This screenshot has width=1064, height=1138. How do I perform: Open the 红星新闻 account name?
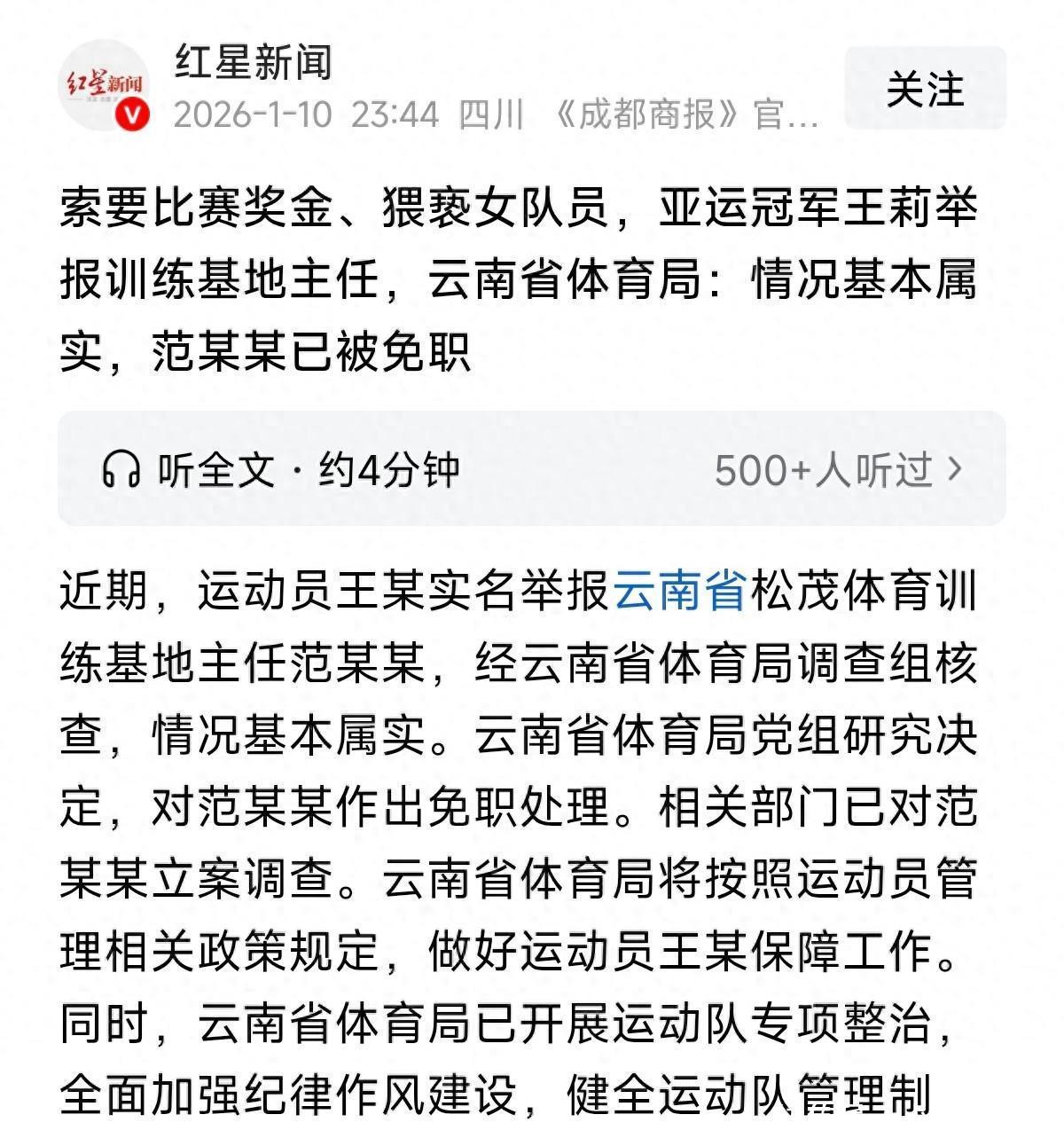point(253,62)
